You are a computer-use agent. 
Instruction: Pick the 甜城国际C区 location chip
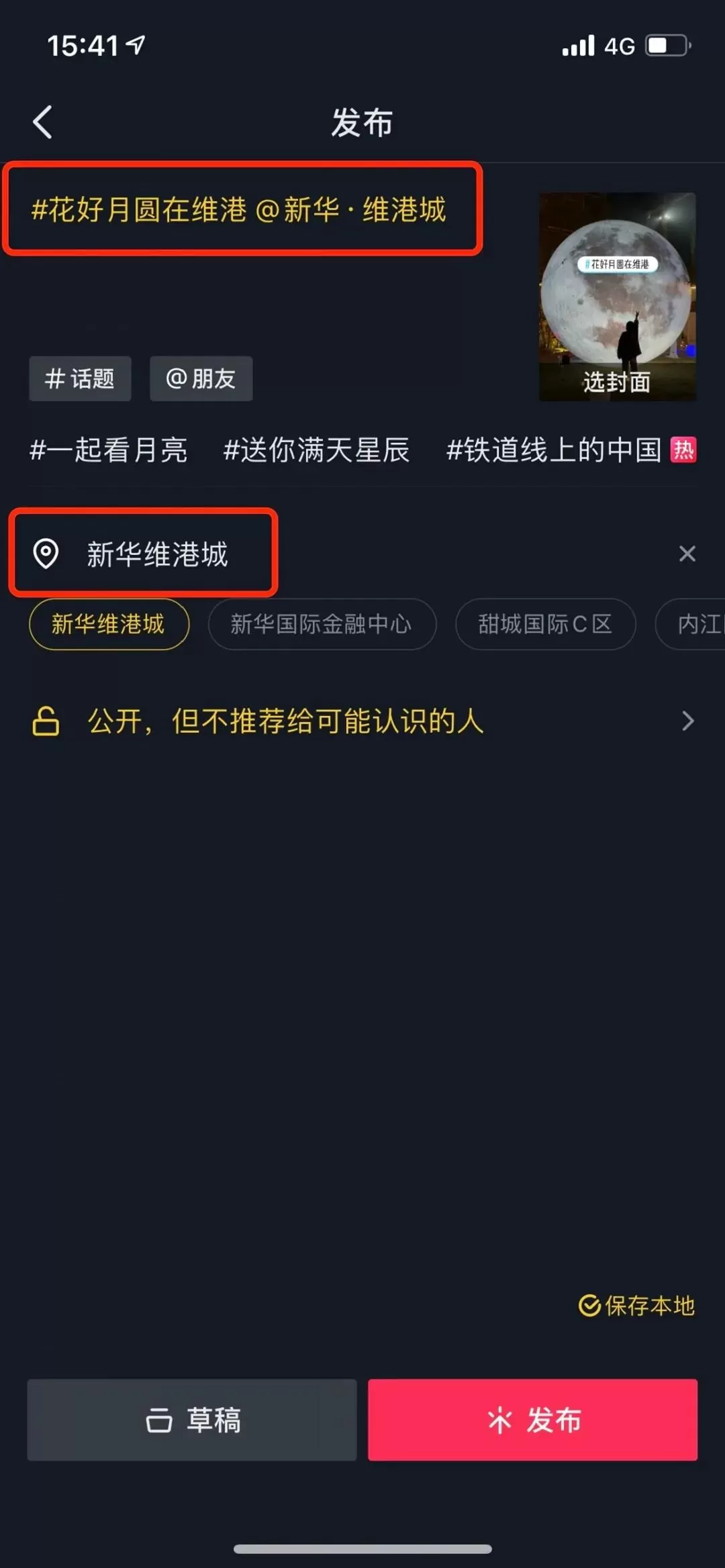pyautogui.click(x=545, y=625)
